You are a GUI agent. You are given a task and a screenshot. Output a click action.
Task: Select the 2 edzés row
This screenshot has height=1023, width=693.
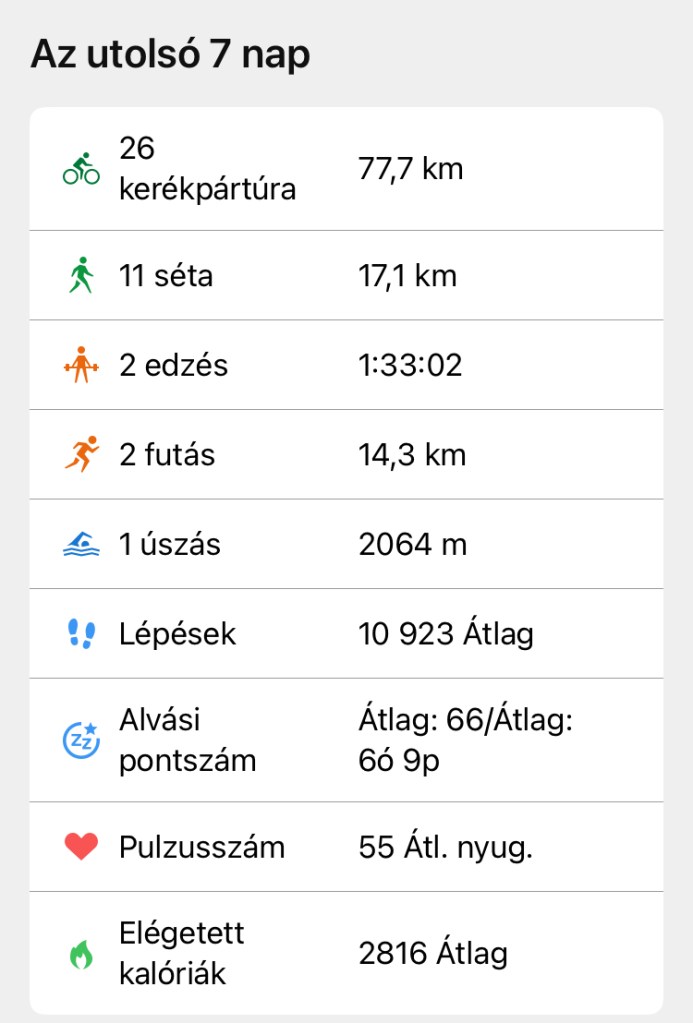[346, 365]
